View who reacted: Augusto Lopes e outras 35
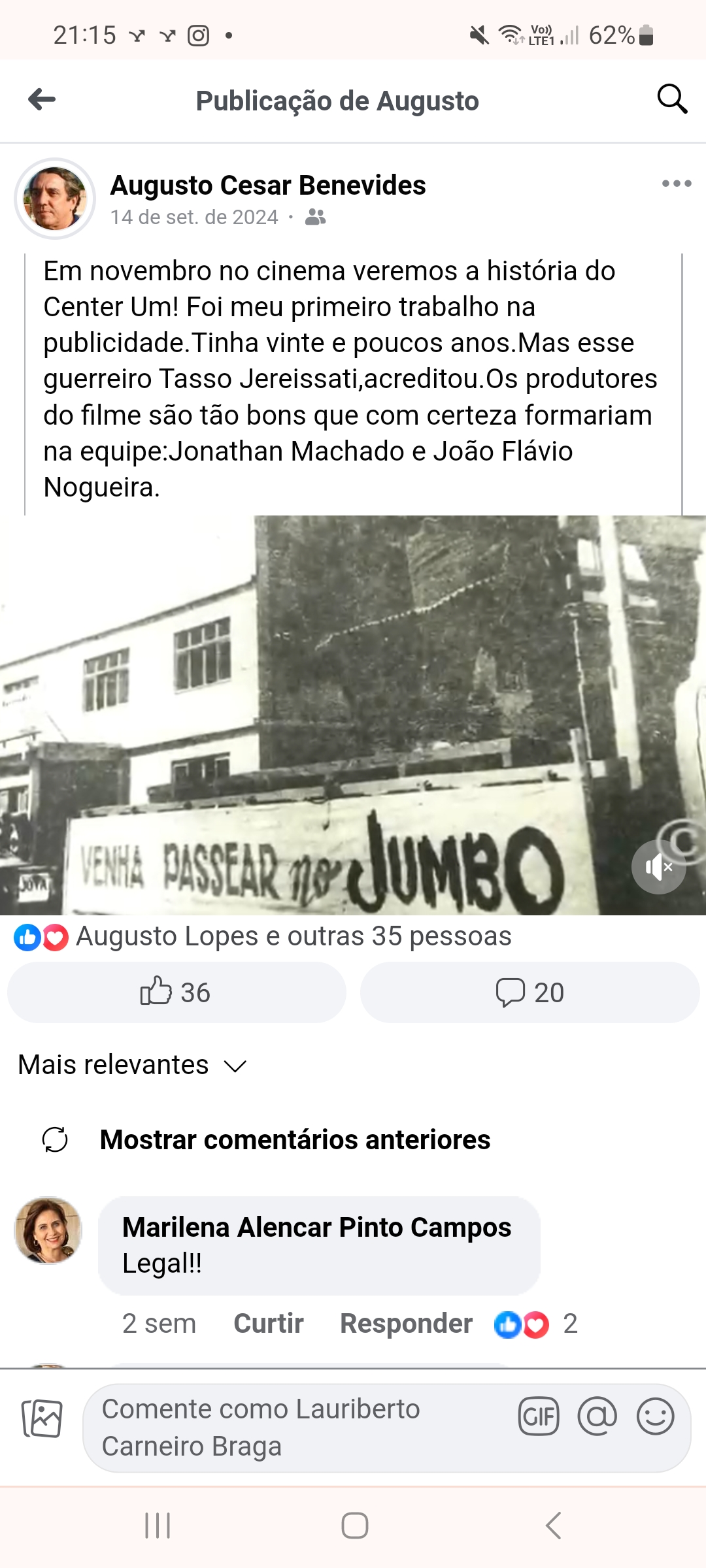Viewport: 706px width, 1568px height. (x=294, y=936)
